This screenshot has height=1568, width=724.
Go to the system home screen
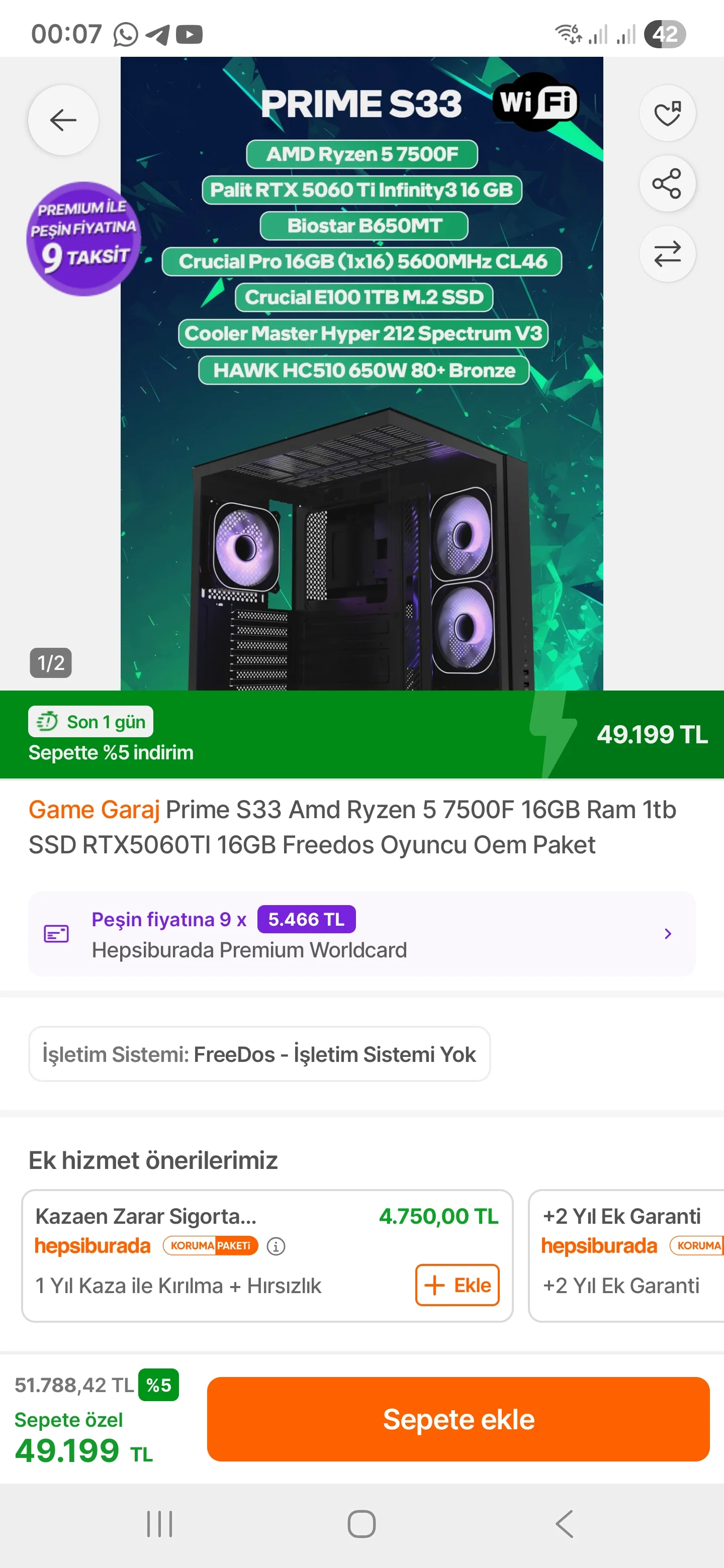[361, 1524]
